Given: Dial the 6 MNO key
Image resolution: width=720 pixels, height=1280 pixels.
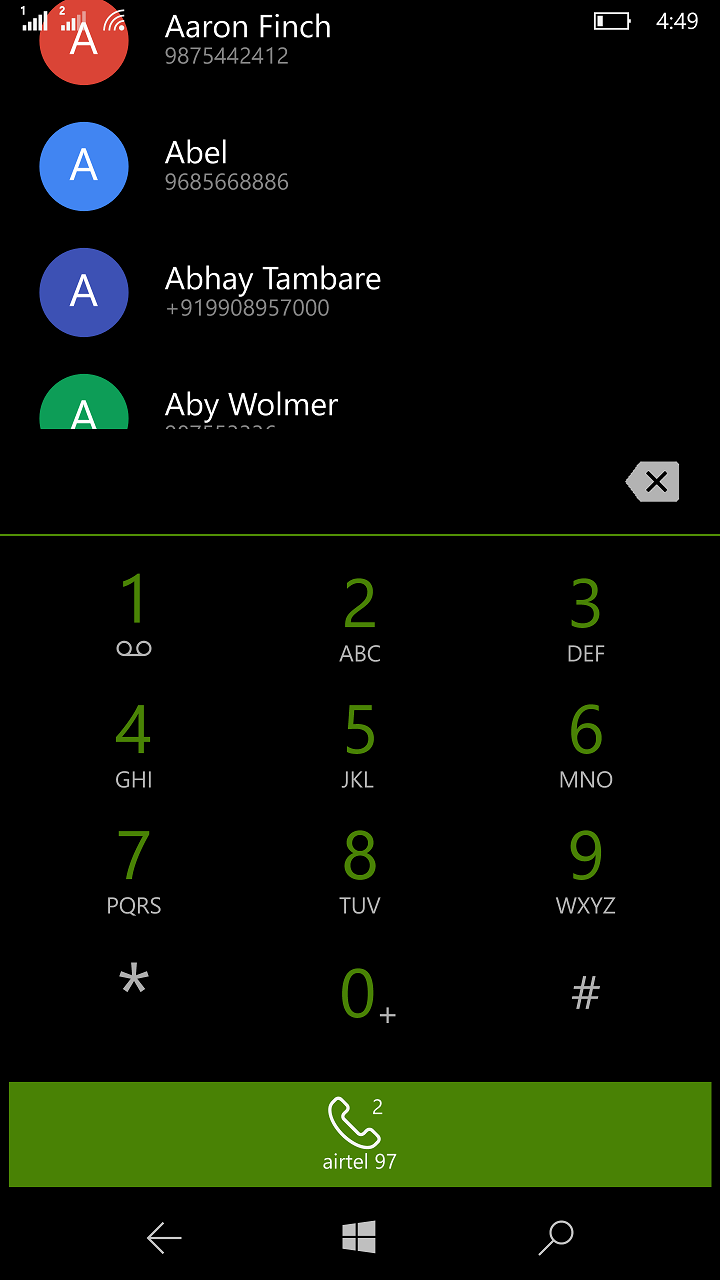Looking at the screenshot, I should 586,744.
